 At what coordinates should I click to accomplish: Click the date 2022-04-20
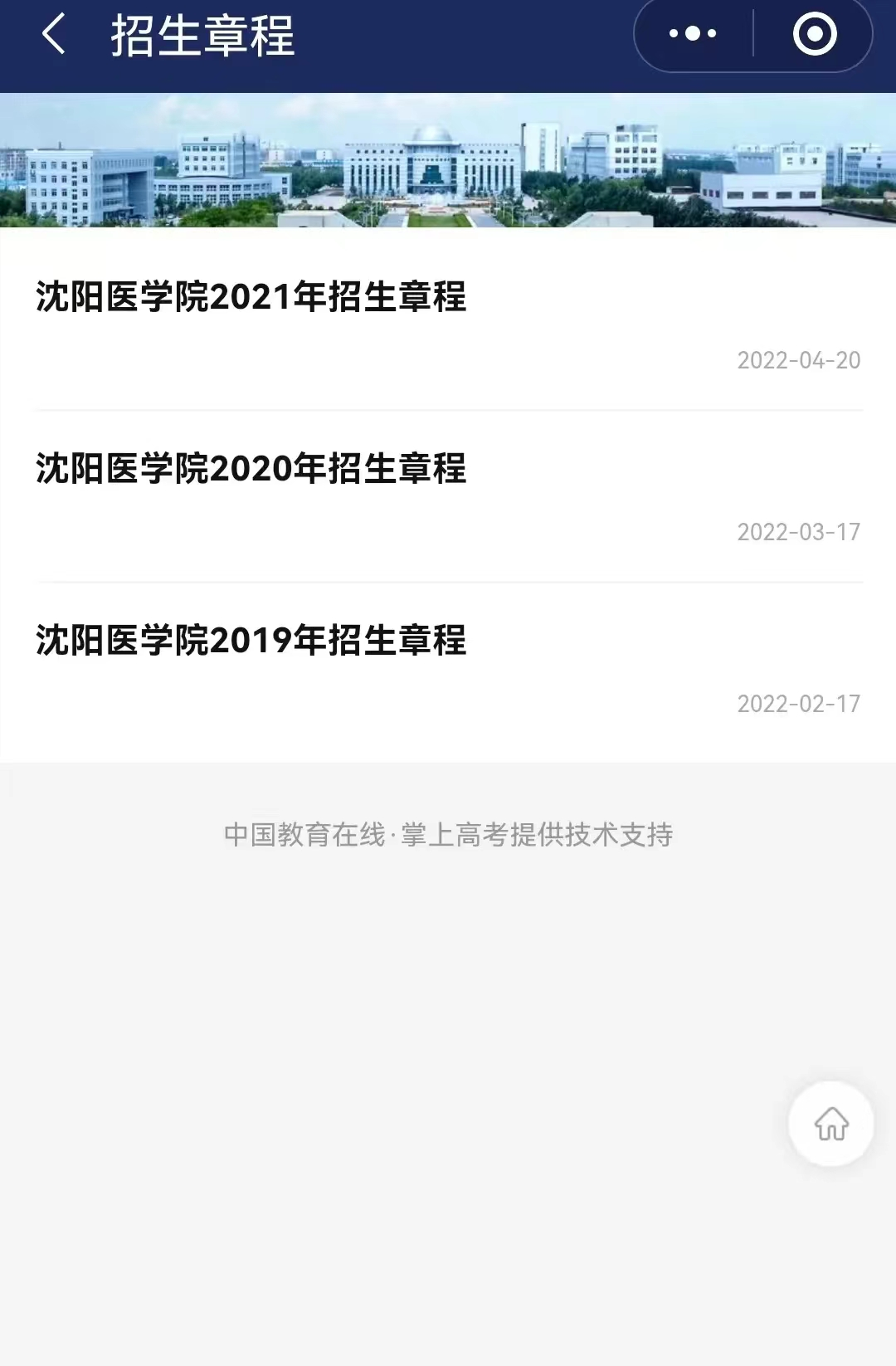pos(799,359)
